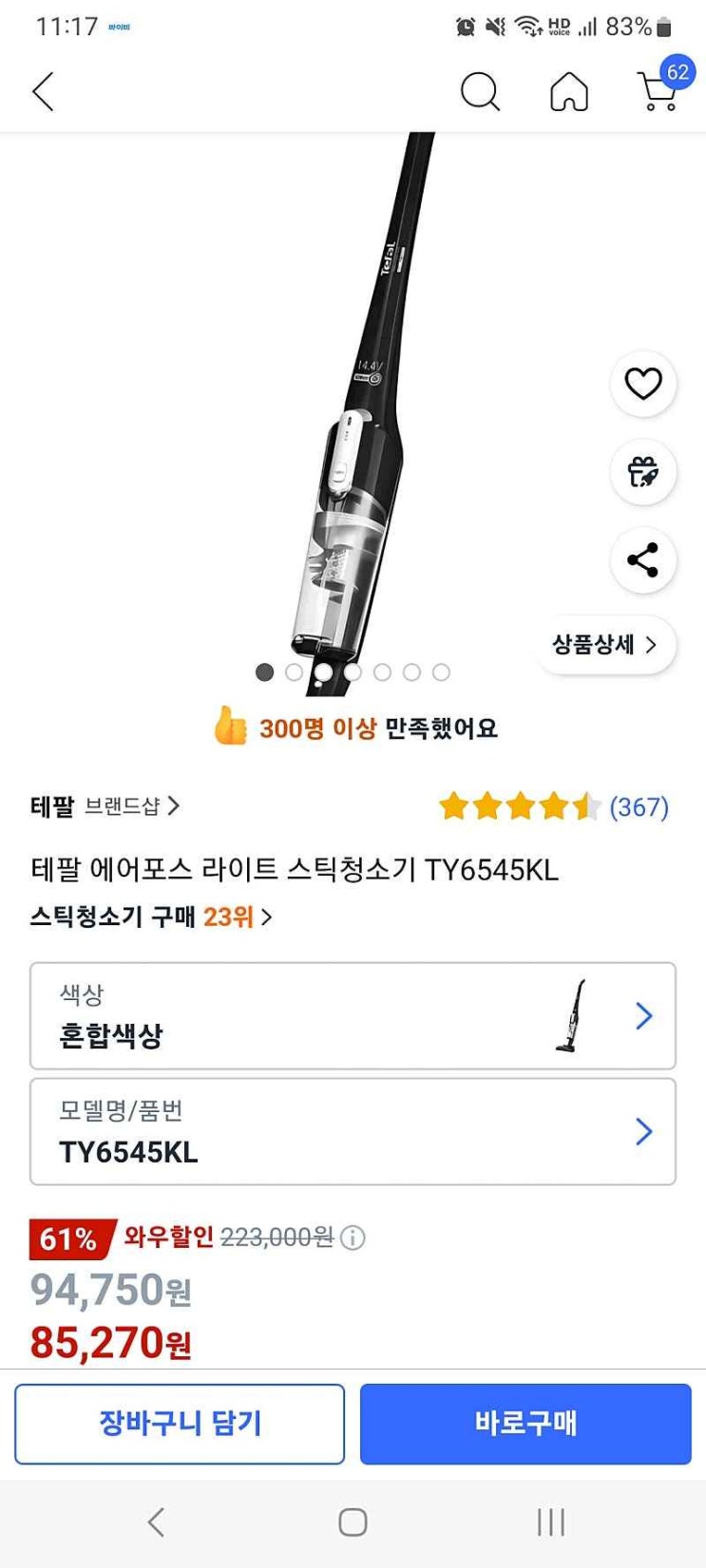Add product to wishlist with heart icon
The width and height of the screenshot is (706, 1568).
point(643,384)
